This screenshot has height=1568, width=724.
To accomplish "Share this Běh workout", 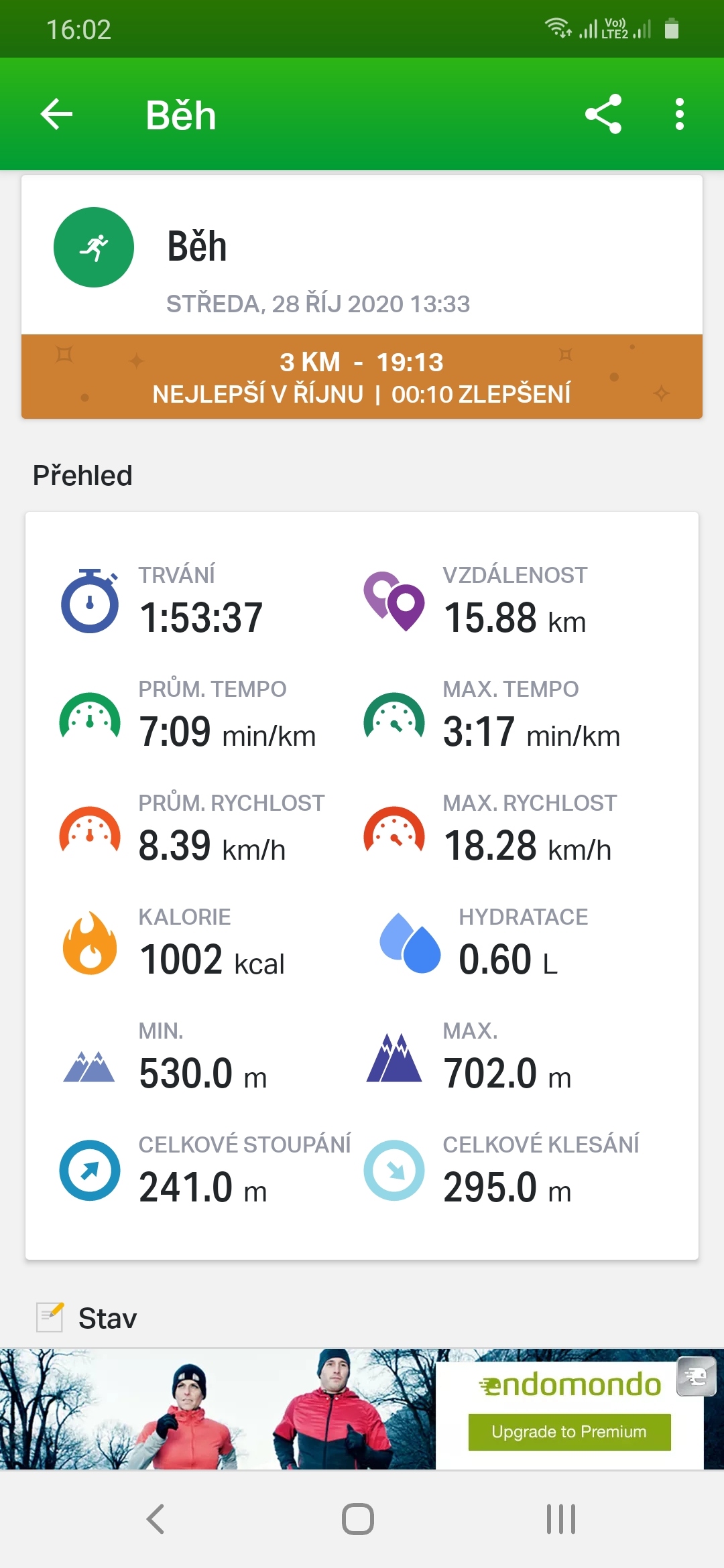I will point(603,114).
